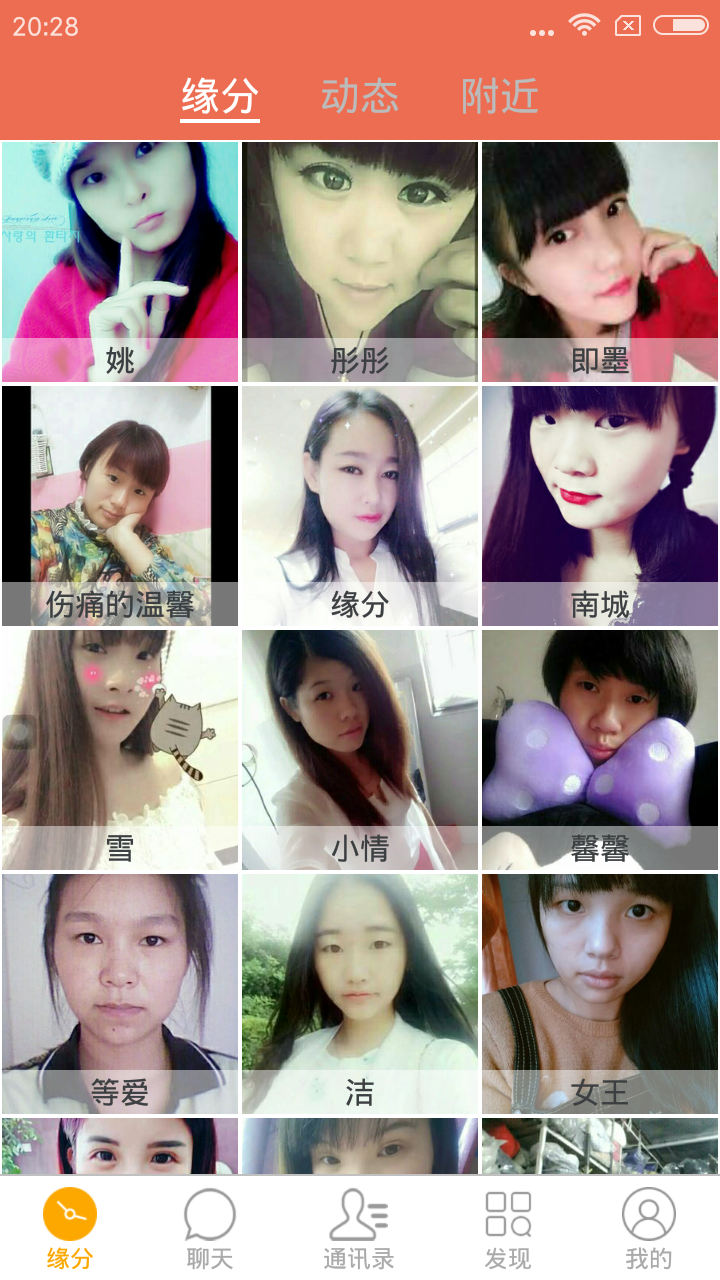
Task: Tap the 等爱 profile tile
Action: (x=120, y=993)
